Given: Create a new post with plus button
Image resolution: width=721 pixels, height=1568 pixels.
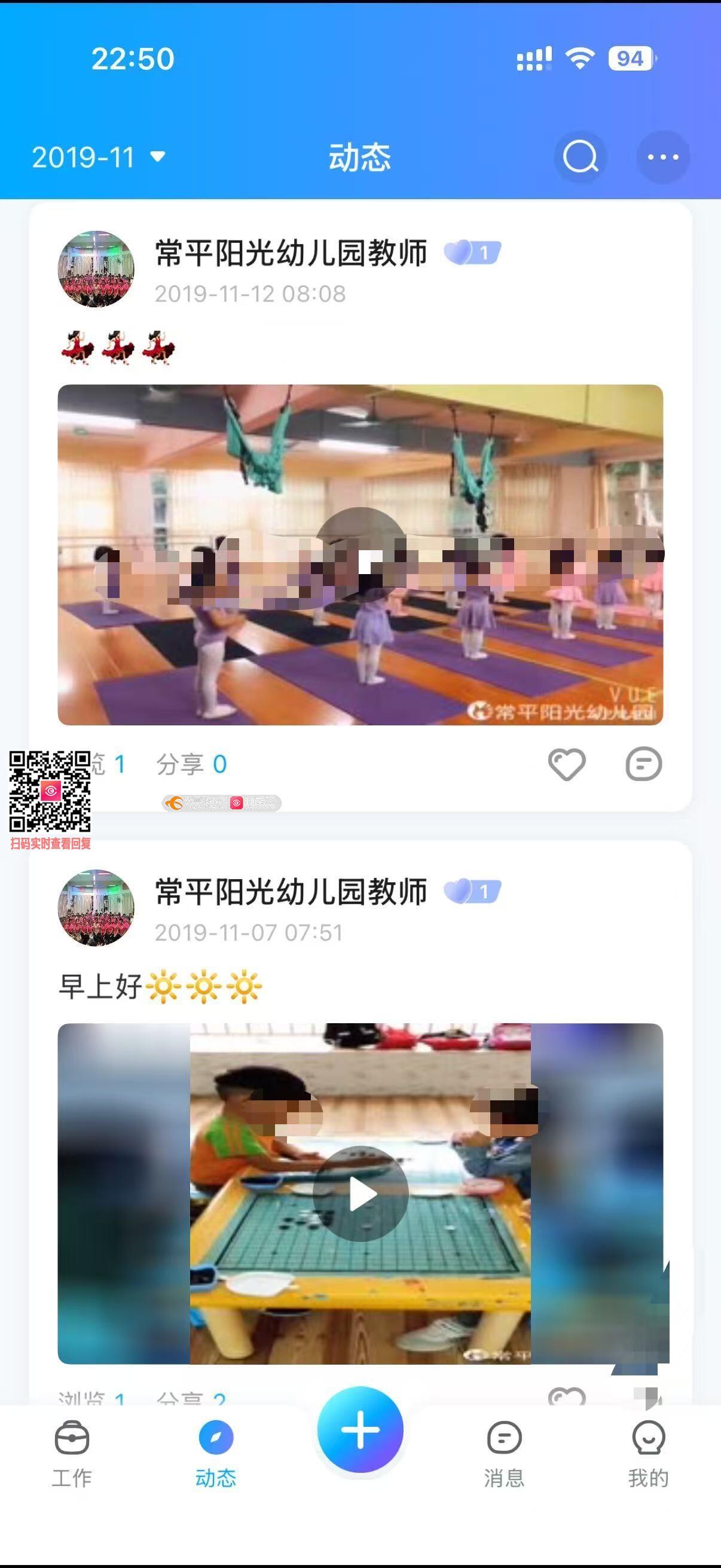Looking at the screenshot, I should [x=360, y=1429].
